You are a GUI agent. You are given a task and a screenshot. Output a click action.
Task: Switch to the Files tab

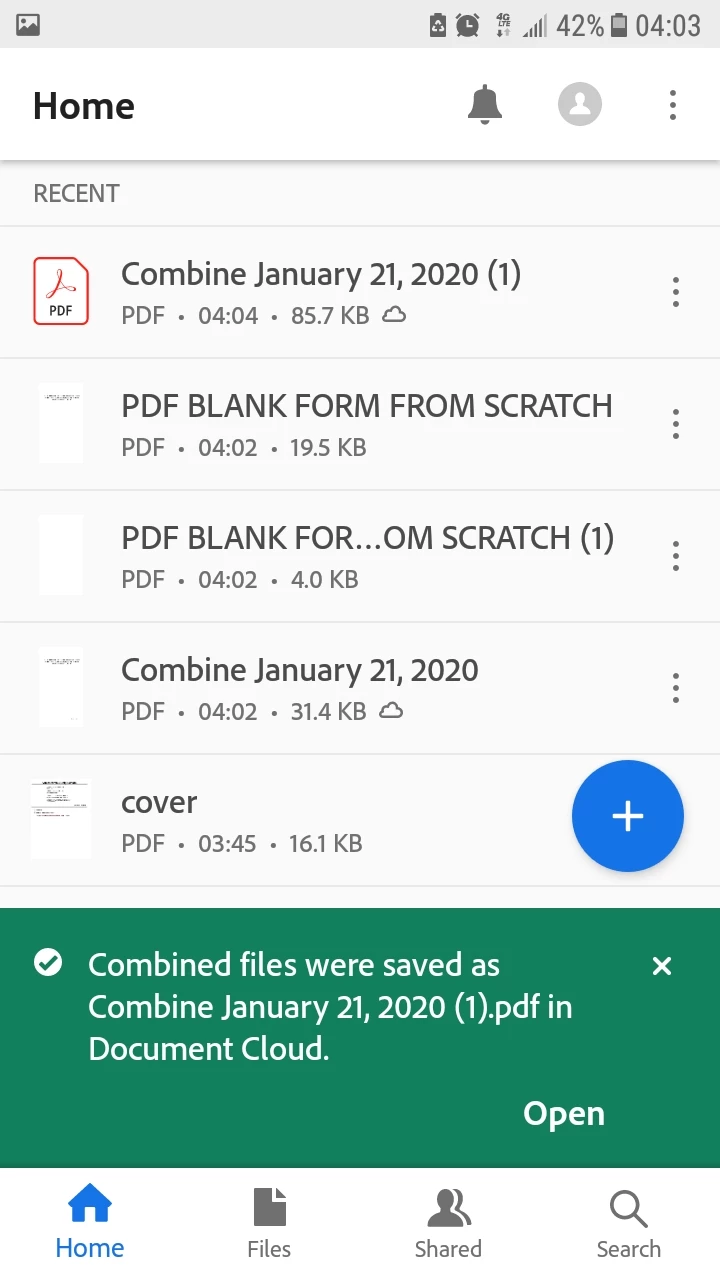click(x=269, y=1223)
